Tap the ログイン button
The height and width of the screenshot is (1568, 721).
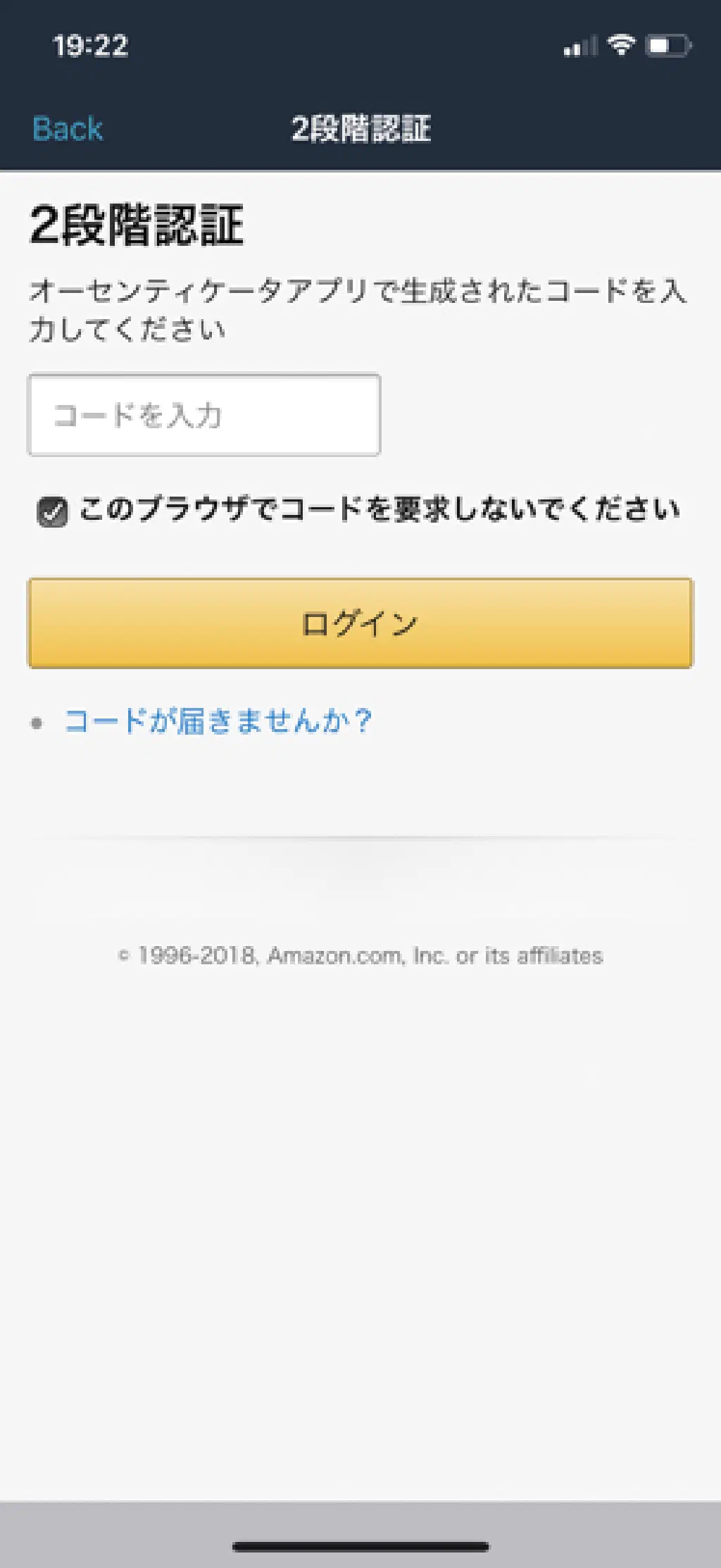[x=360, y=623]
